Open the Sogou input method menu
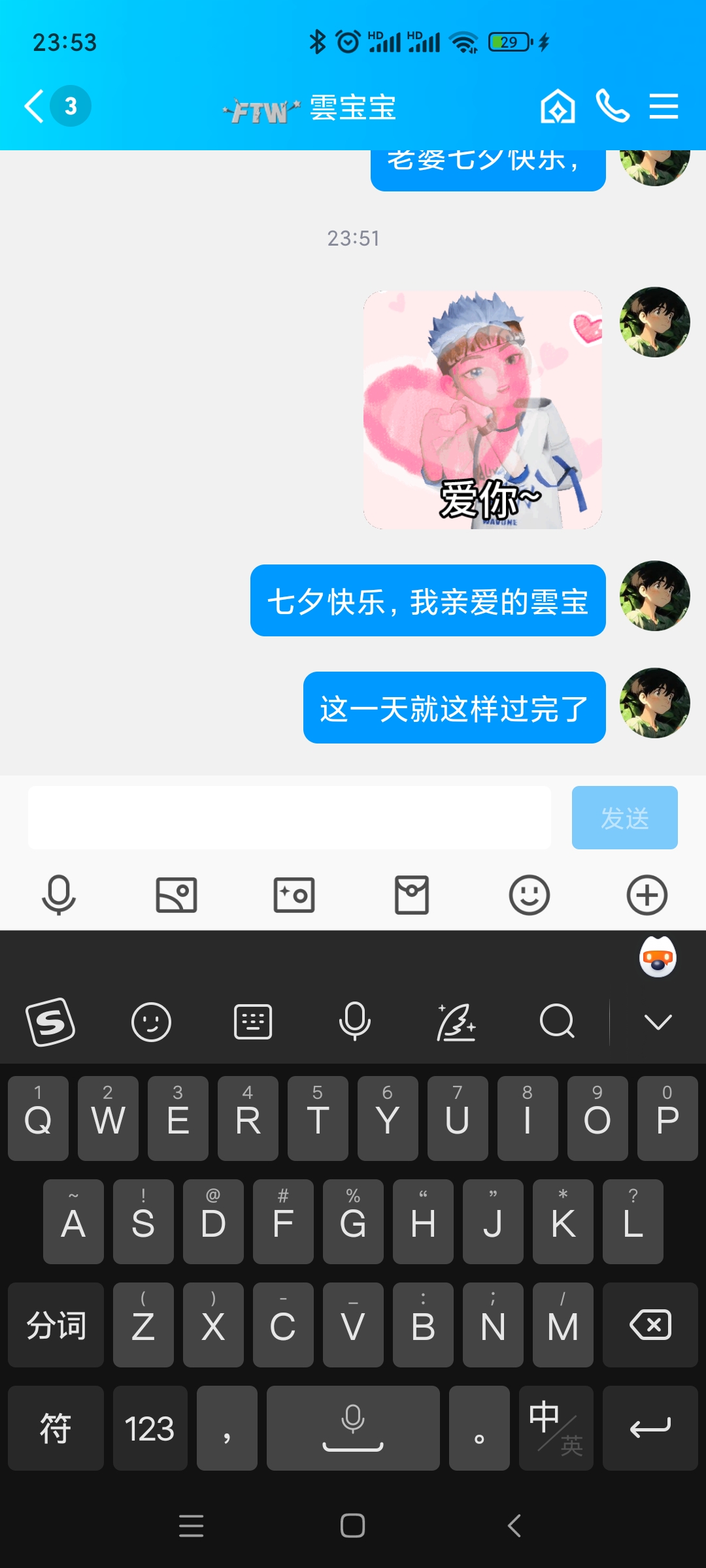The image size is (706, 1568). [50, 1022]
